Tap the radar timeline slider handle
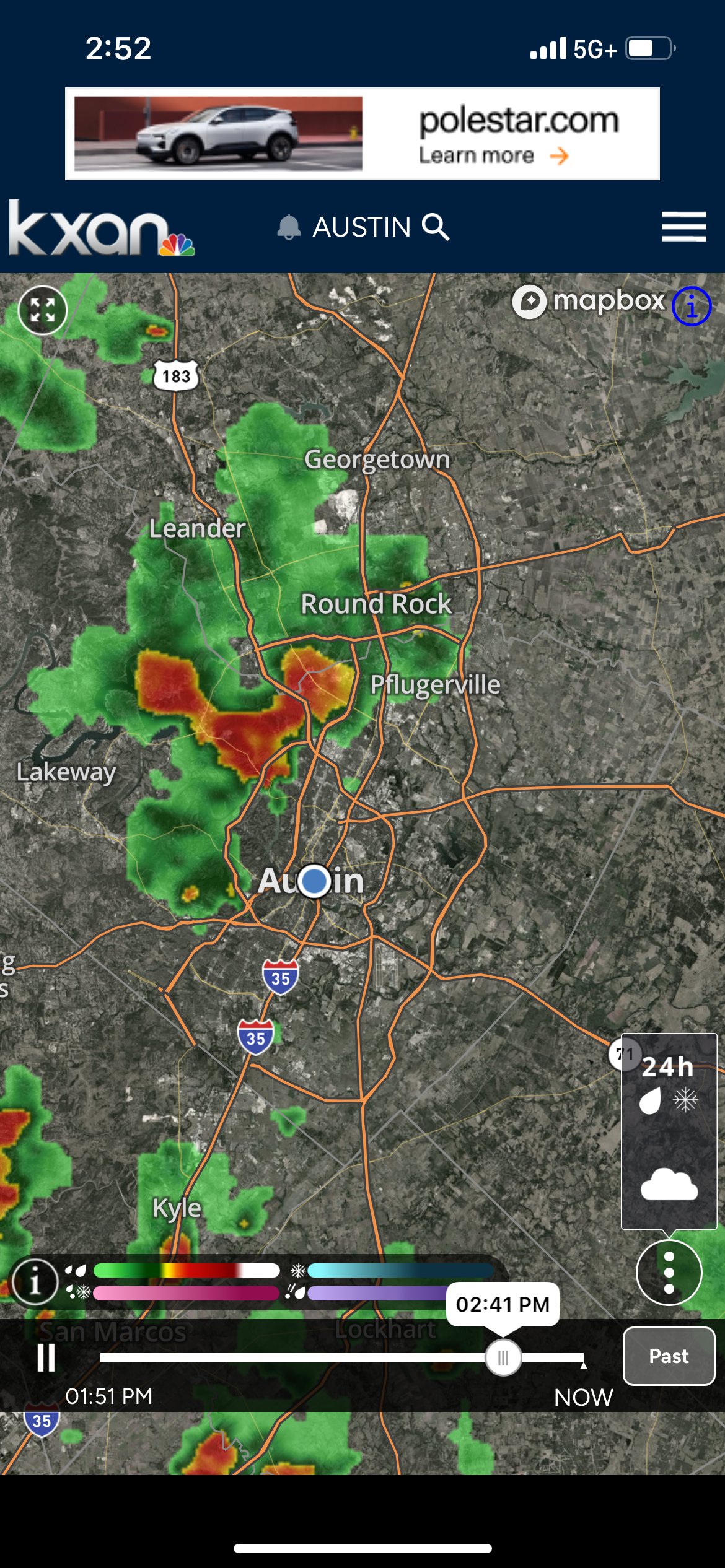Image resolution: width=725 pixels, height=1568 pixels. click(x=503, y=1358)
